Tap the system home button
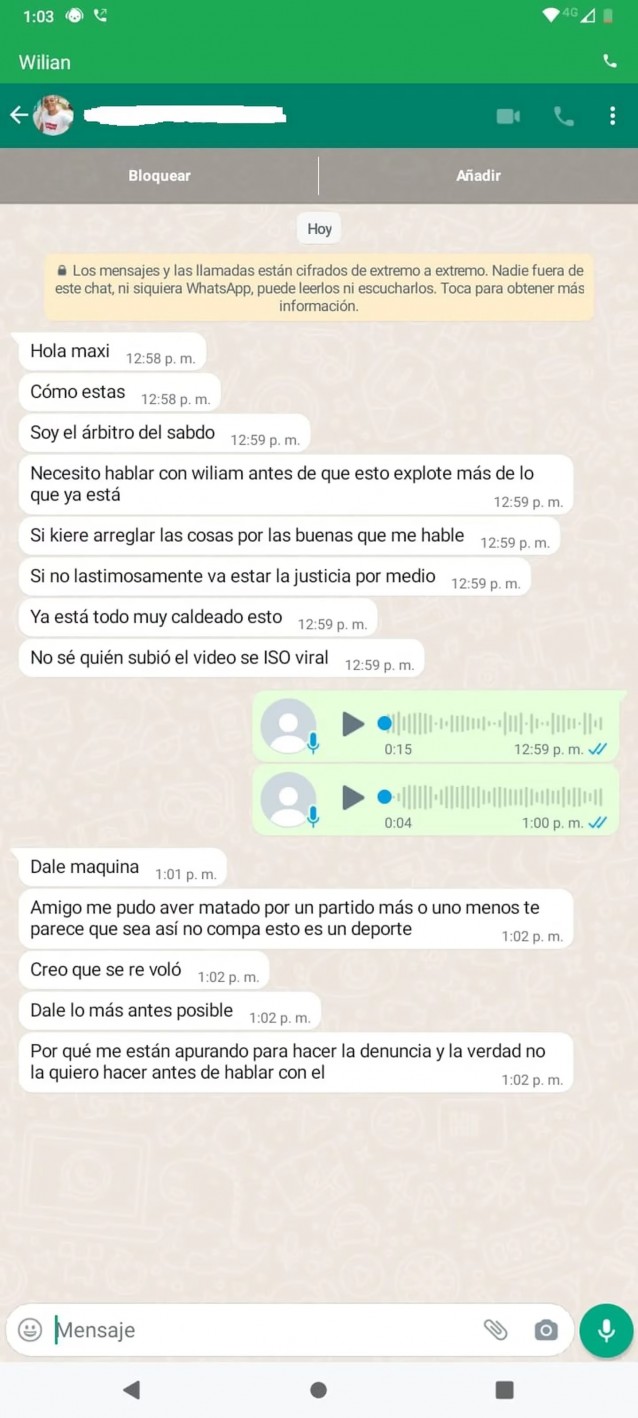 319,1390
